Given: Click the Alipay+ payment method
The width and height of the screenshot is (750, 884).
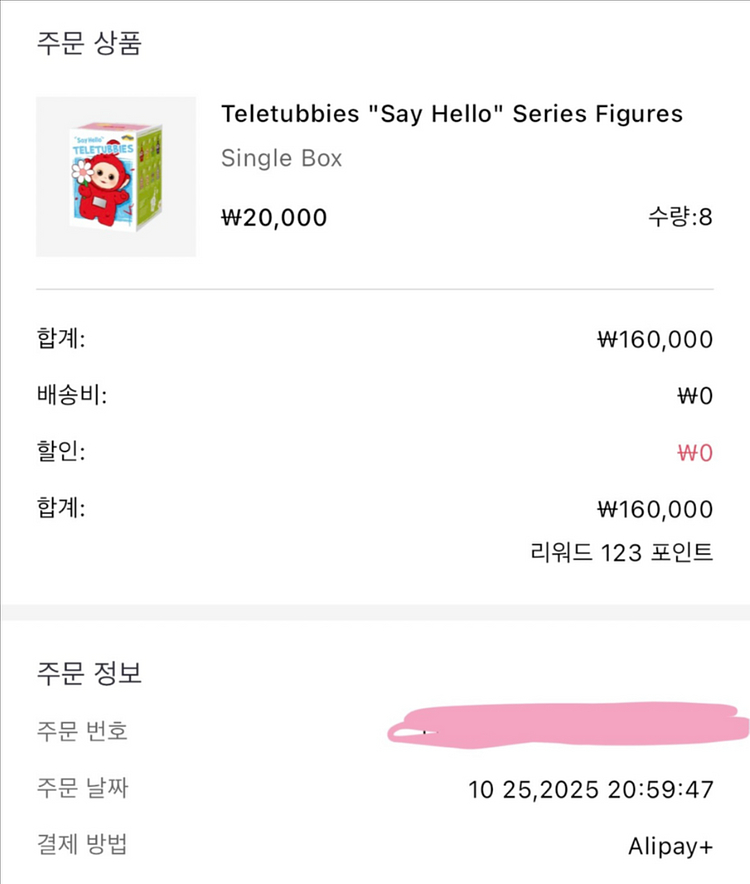Looking at the screenshot, I should click(x=674, y=844).
